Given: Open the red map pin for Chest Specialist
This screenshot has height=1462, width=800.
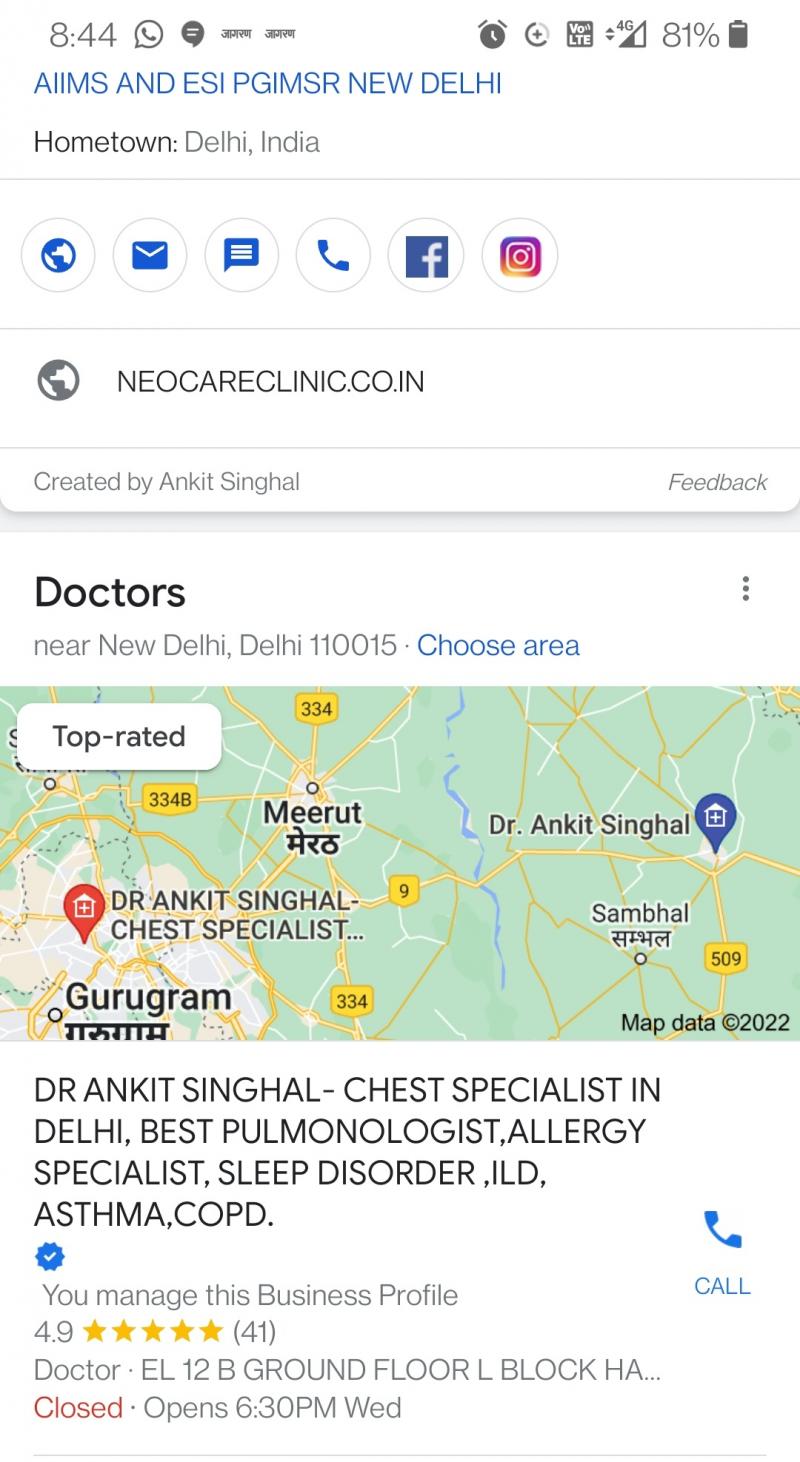Looking at the screenshot, I should 84,910.
